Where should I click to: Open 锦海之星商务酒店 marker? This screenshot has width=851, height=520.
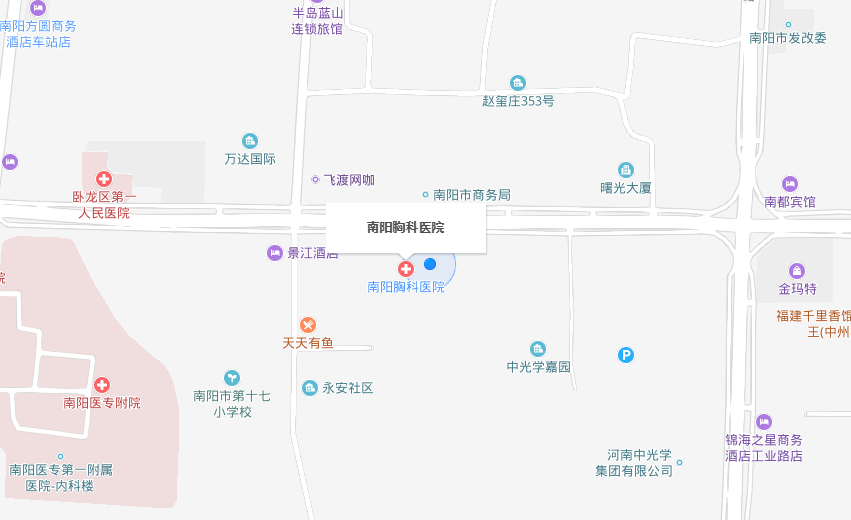[764, 422]
